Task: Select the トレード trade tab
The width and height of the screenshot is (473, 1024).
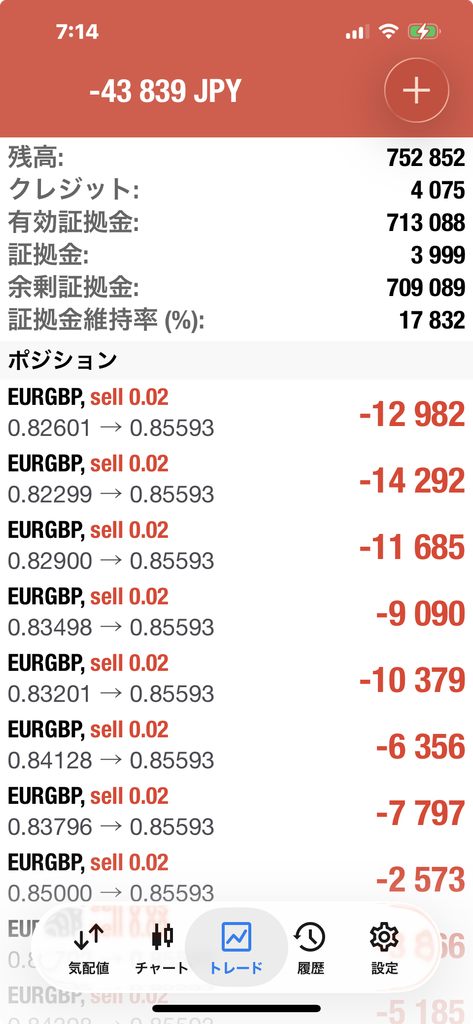Action: pos(236,950)
